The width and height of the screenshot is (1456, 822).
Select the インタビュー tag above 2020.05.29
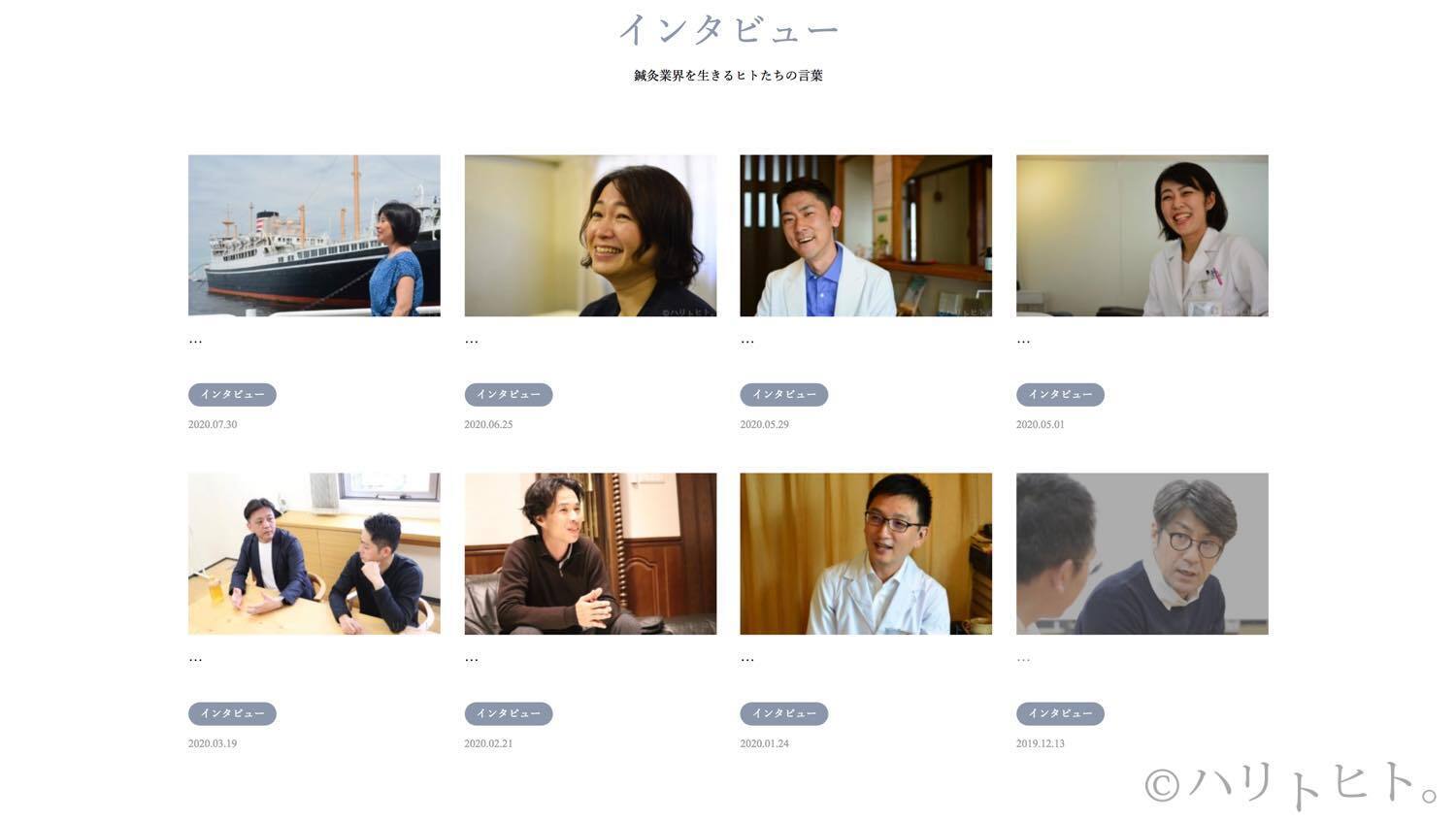783,395
